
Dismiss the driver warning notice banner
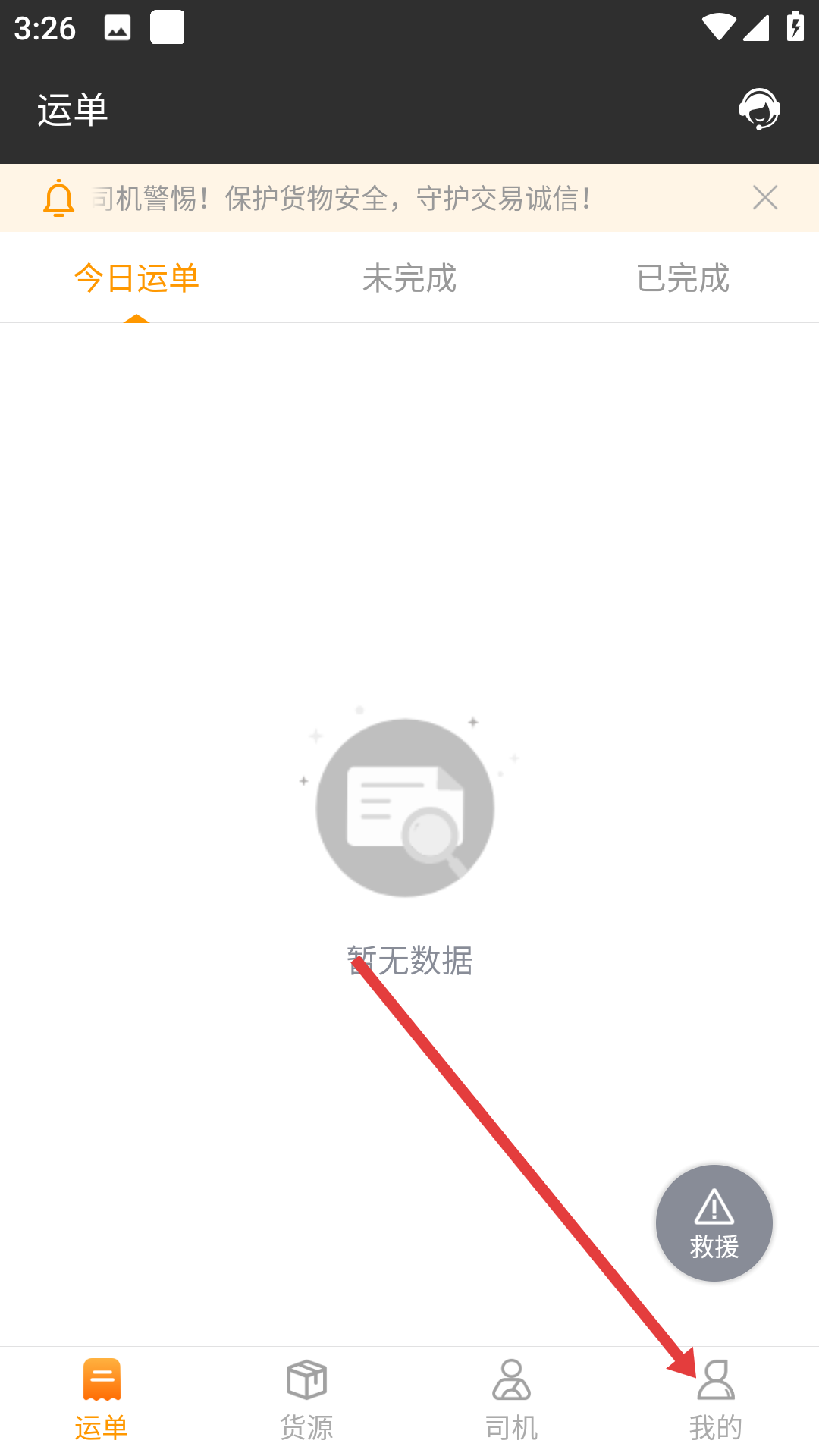[765, 198]
